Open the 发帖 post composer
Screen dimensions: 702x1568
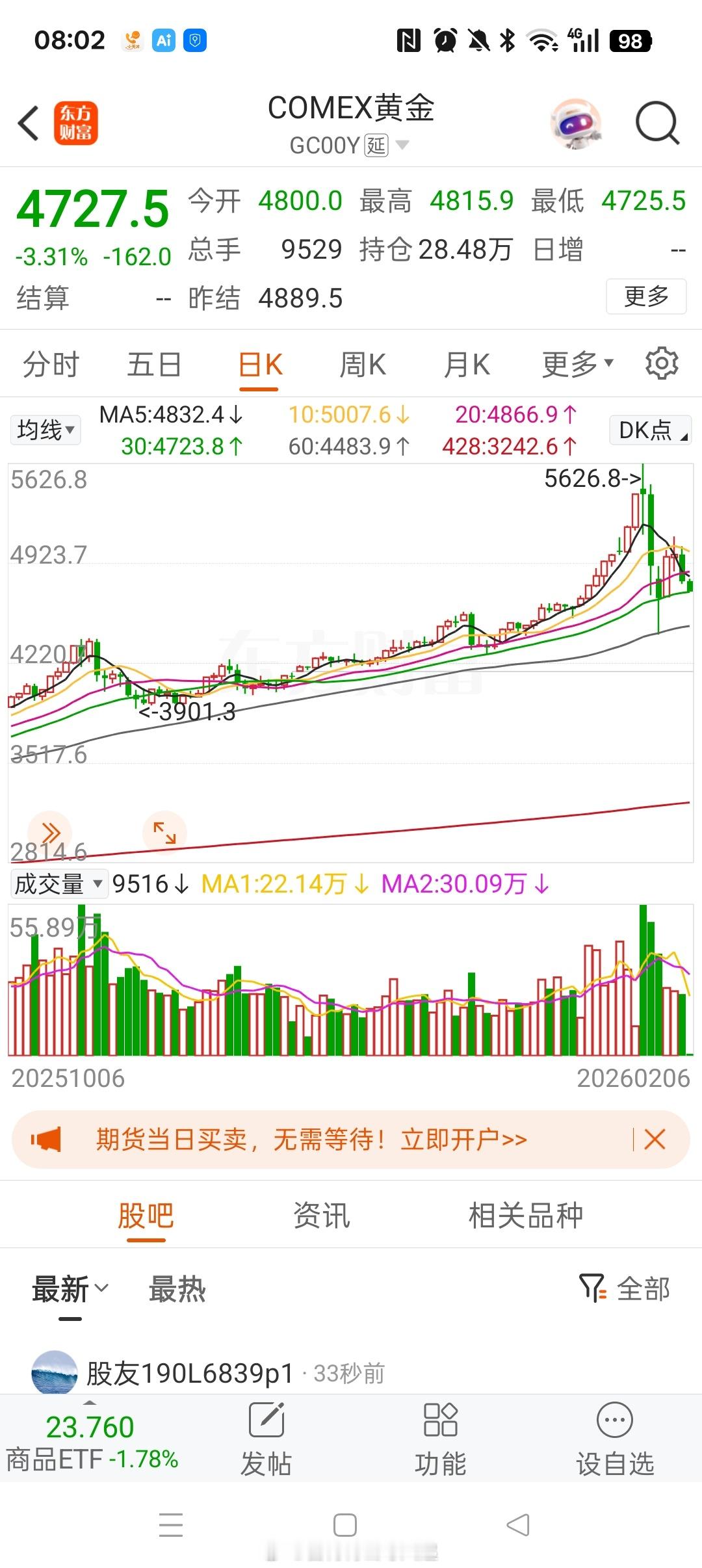coord(268,1440)
